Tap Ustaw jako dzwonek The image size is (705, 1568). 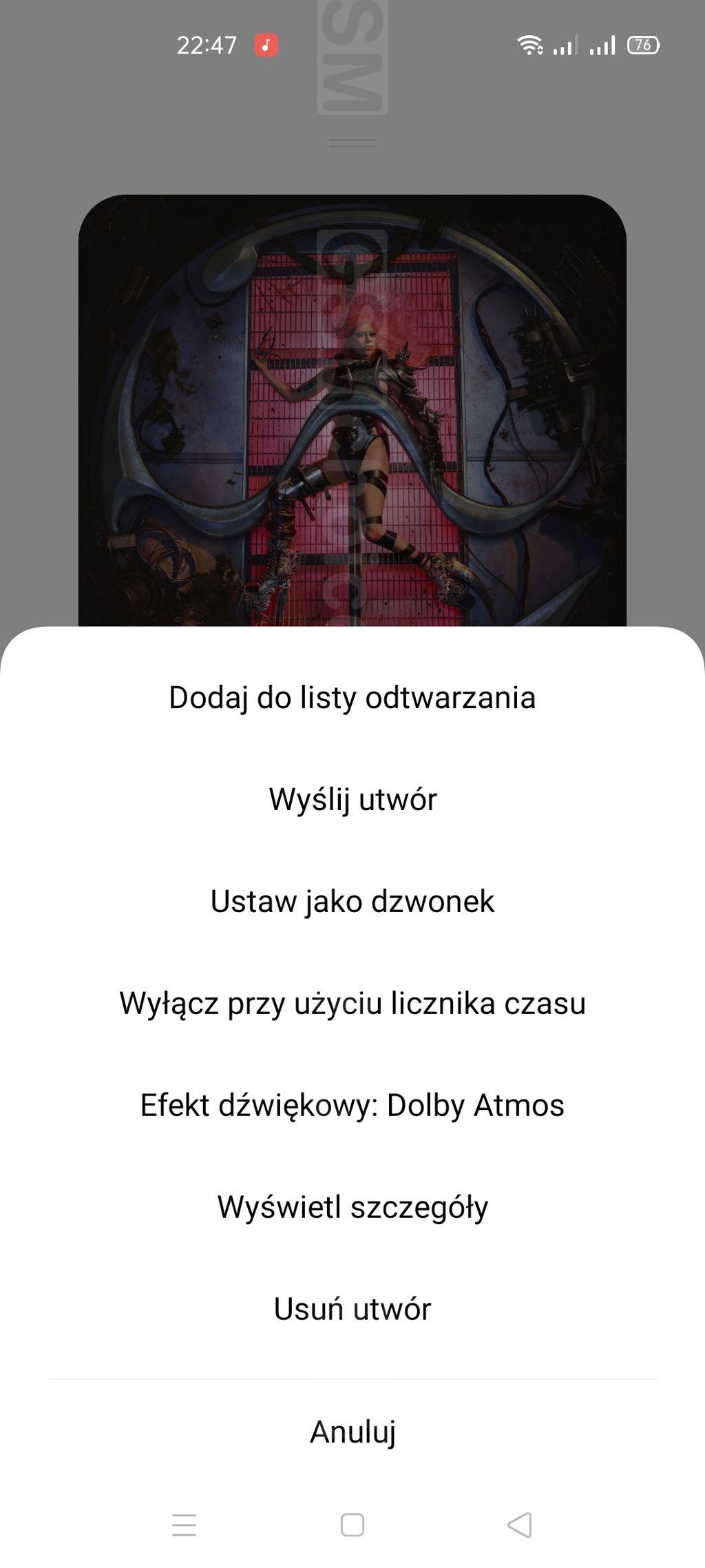pyautogui.click(x=352, y=901)
